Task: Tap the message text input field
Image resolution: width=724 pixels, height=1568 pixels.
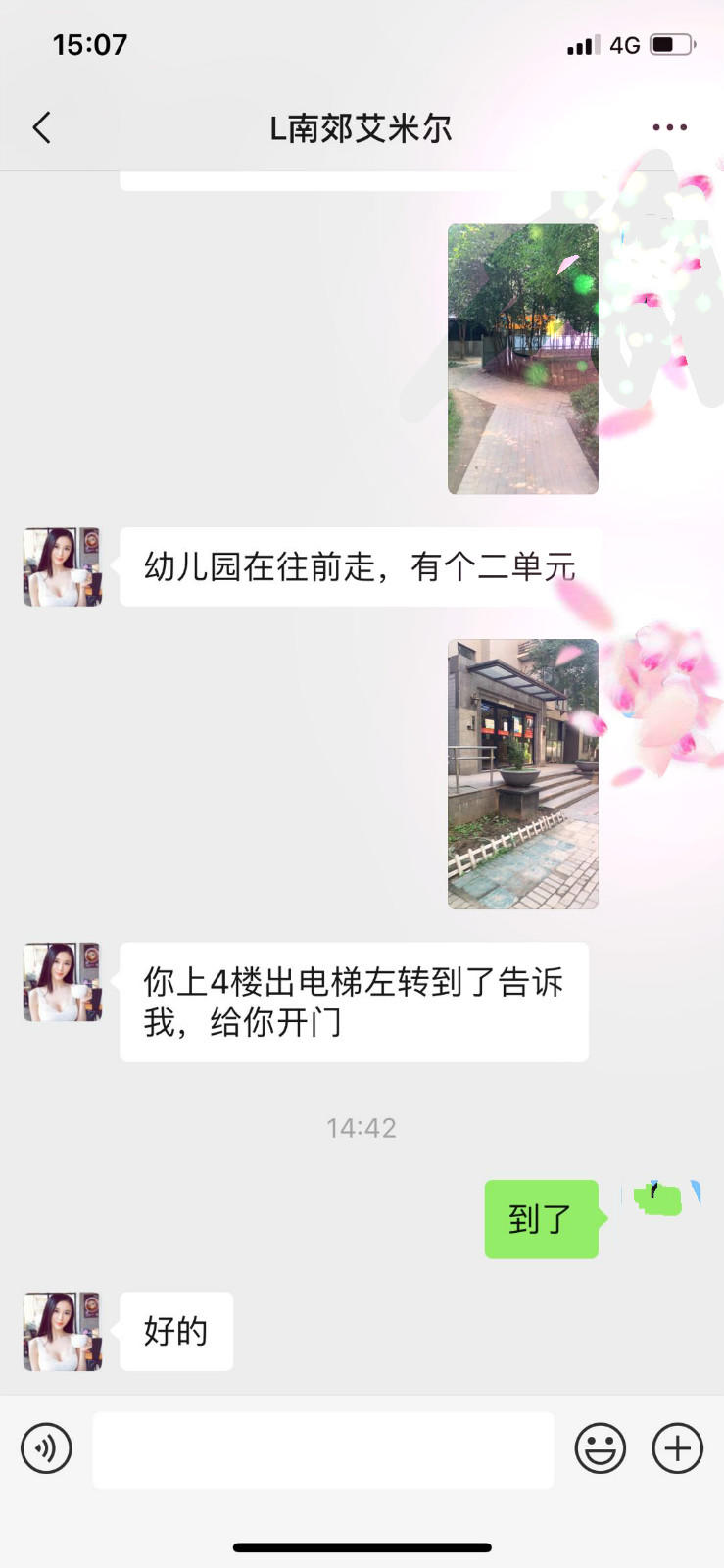Action: pyautogui.click(x=323, y=1448)
